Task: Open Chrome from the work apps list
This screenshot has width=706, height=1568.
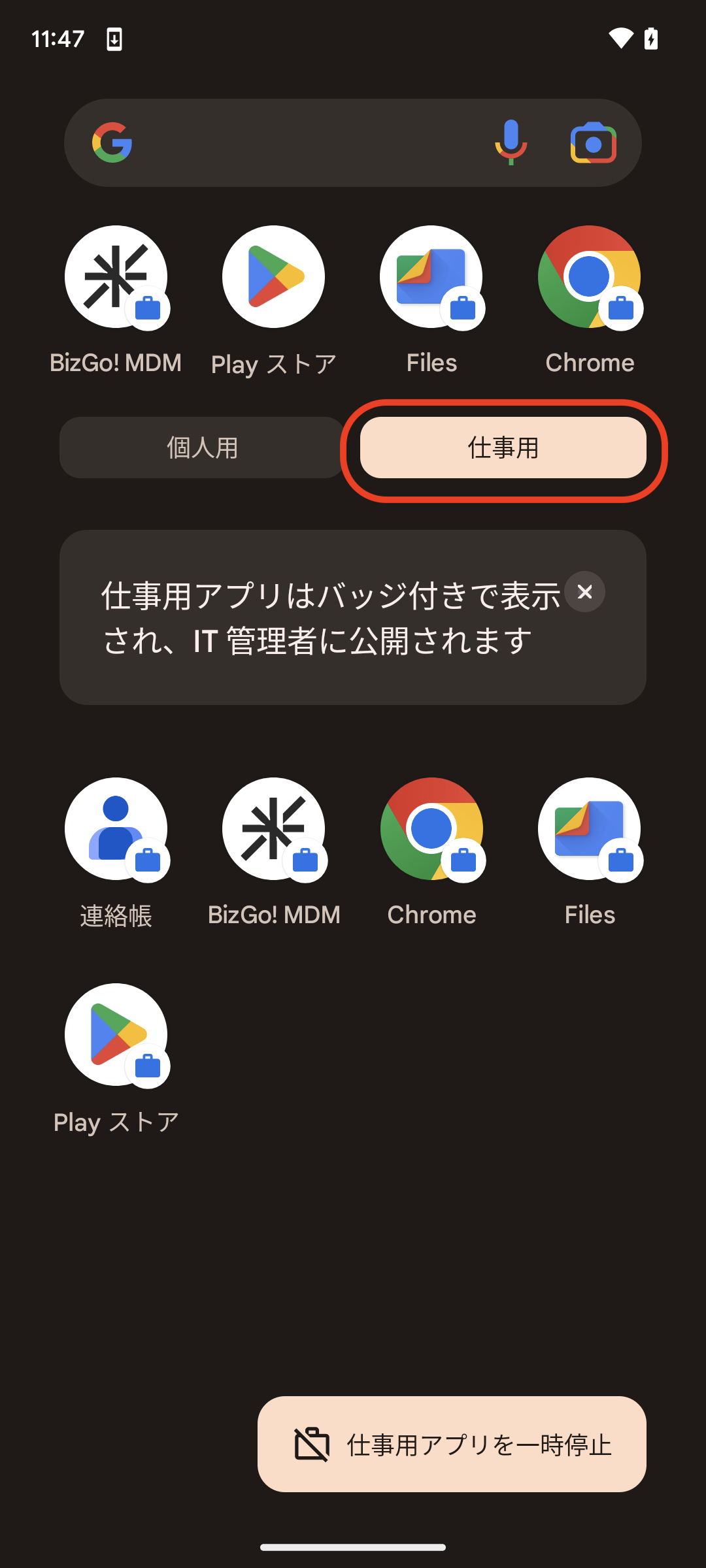Action: (x=431, y=828)
